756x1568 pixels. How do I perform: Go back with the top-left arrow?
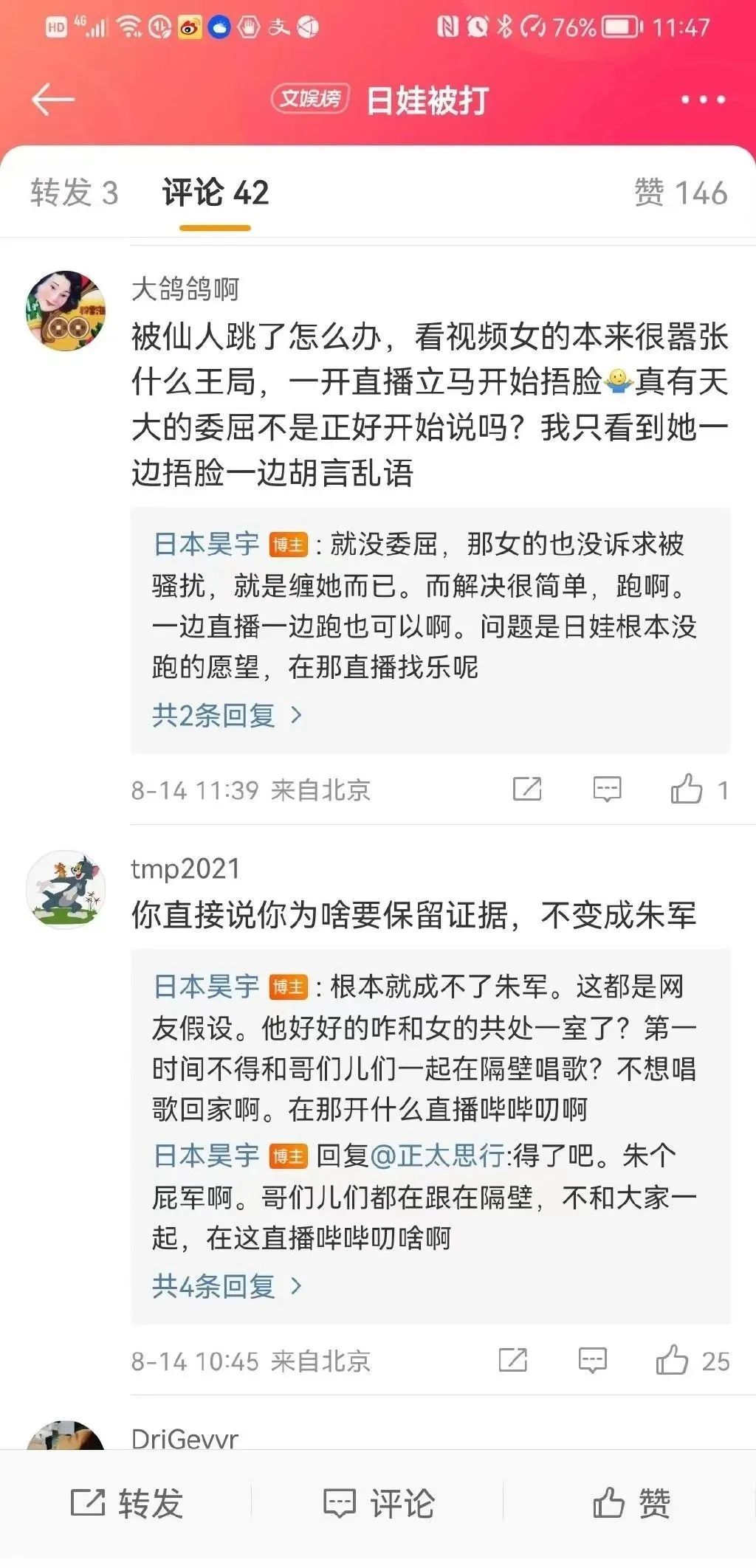(x=52, y=99)
